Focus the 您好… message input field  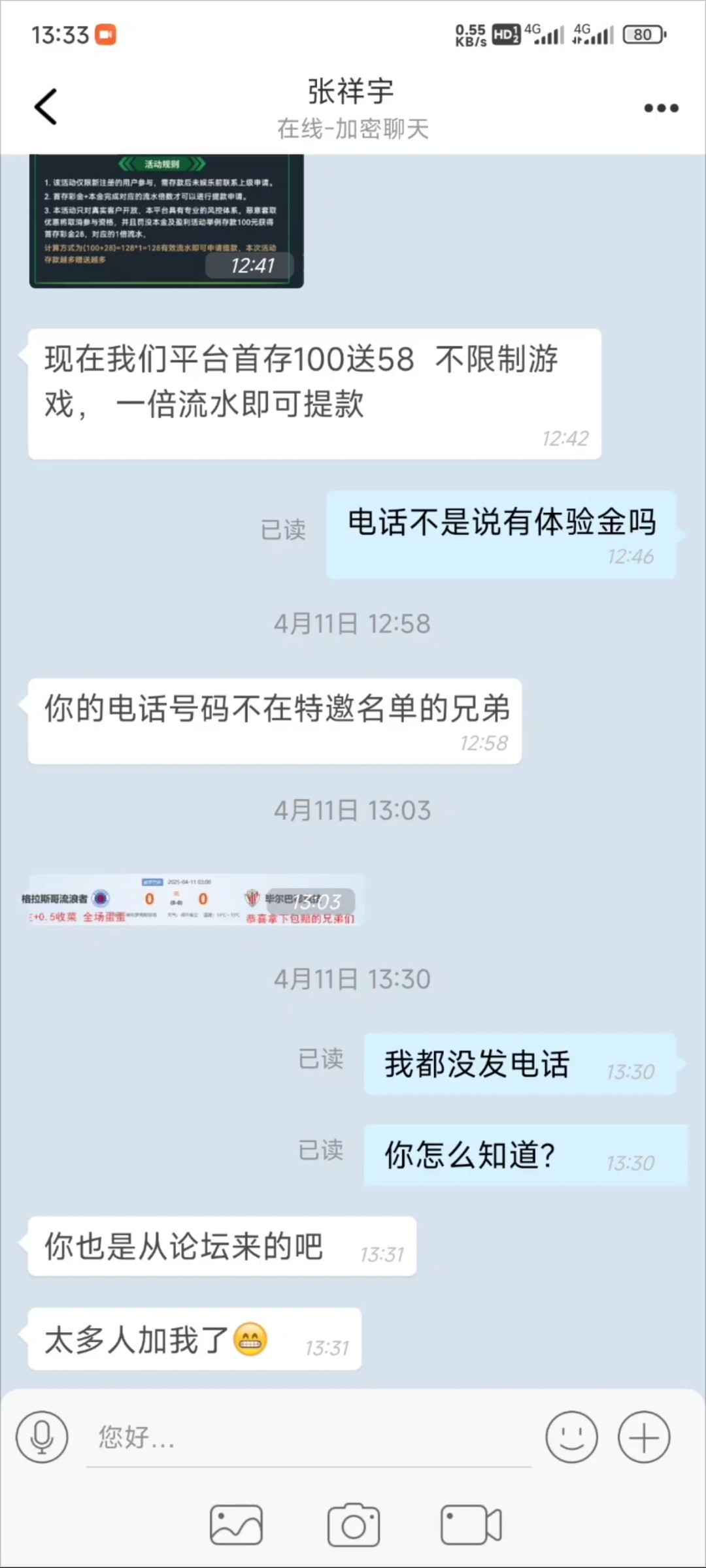coord(307,1437)
